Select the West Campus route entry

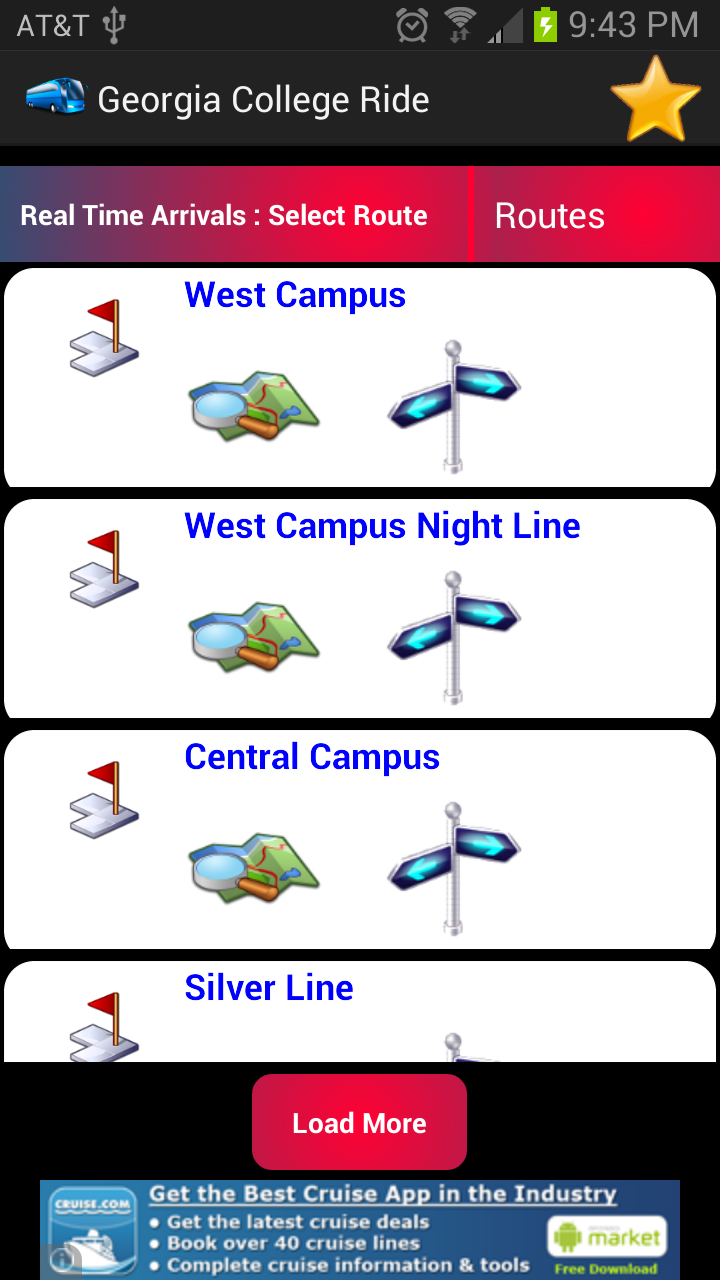pyautogui.click(x=294, y=294)
